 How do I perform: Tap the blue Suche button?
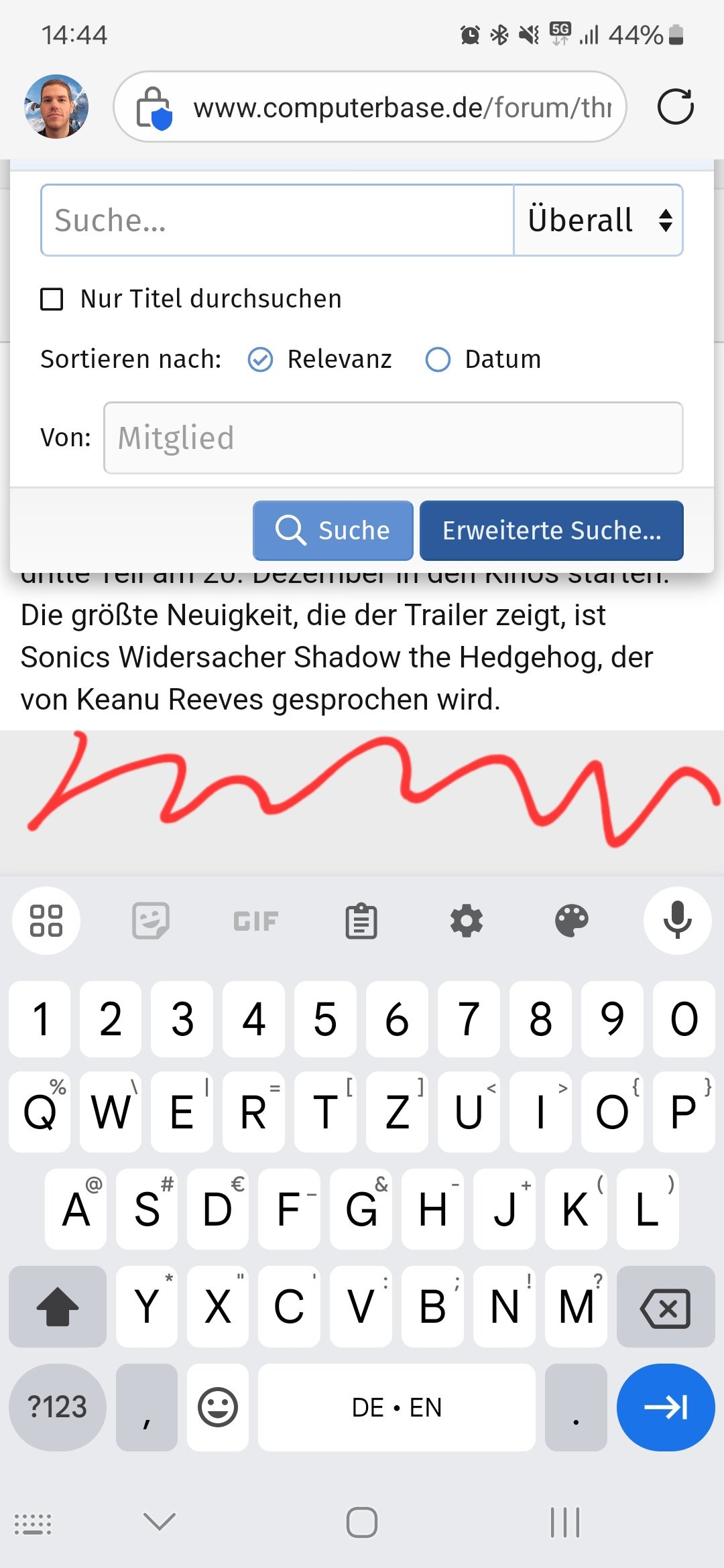click(333, 530)
